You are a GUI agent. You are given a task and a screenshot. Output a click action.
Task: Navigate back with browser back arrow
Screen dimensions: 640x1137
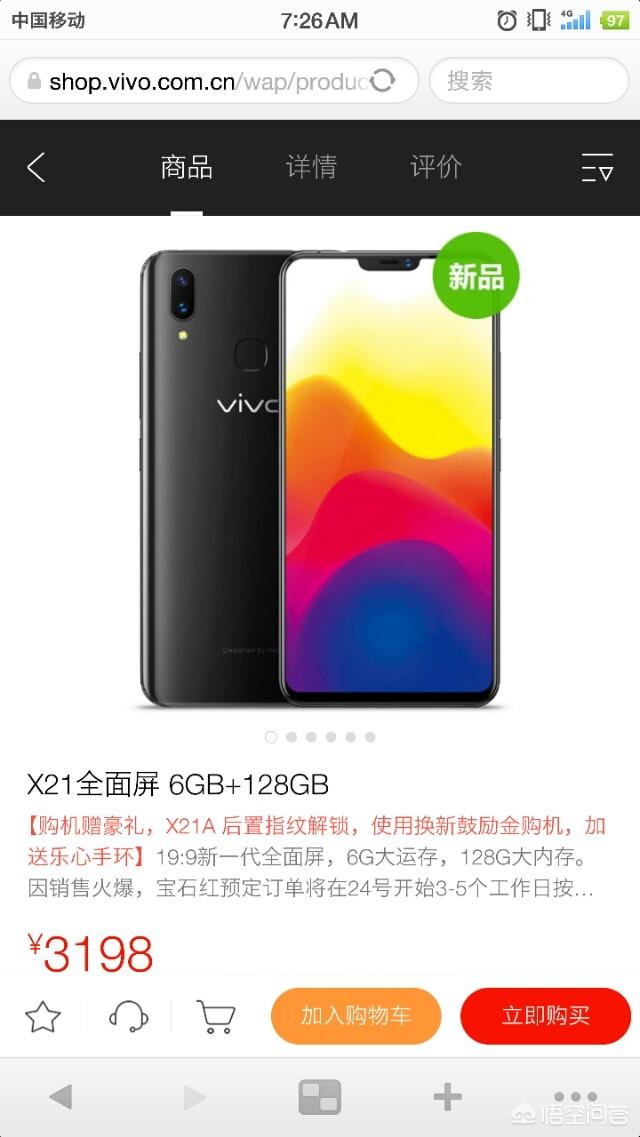60,1097
